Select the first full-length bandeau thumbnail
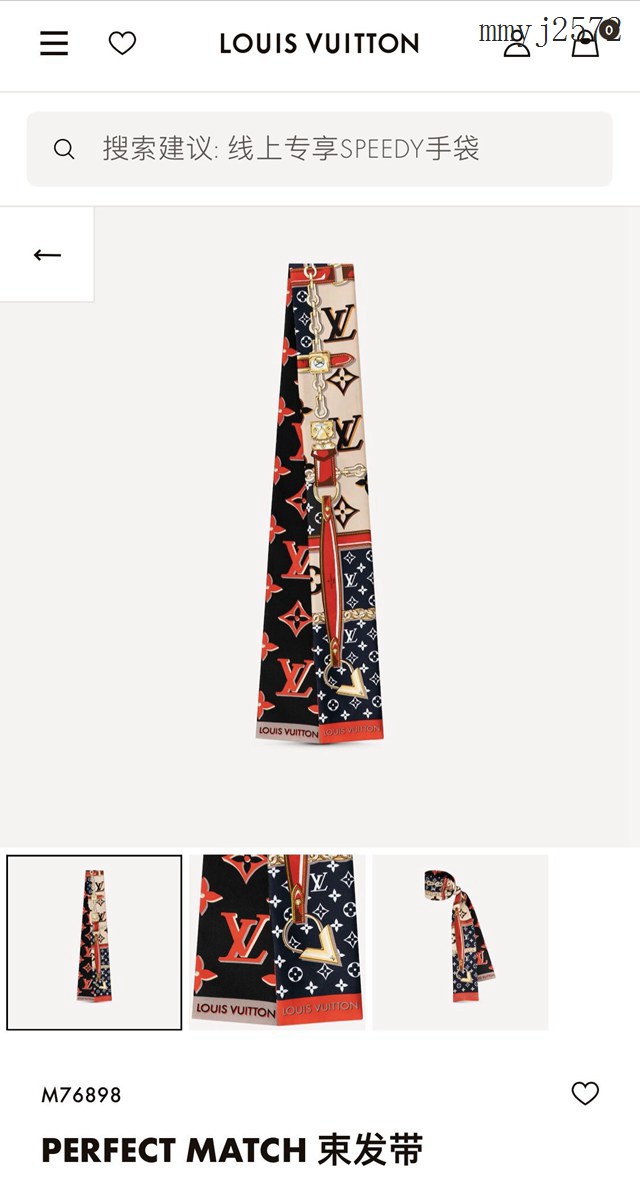The width and height of the screenshot is (640, 1191). click(x=95, y=942)
